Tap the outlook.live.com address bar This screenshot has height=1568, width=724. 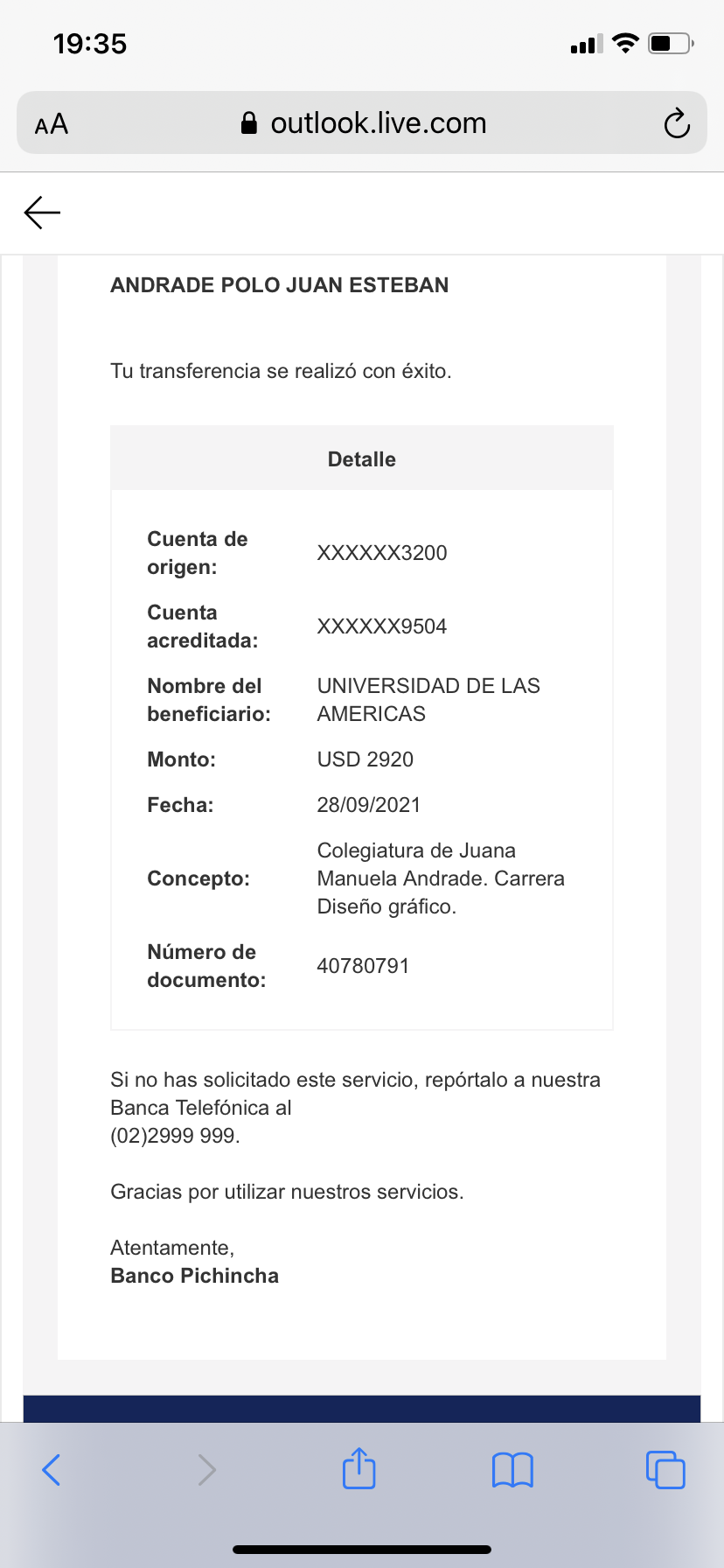[x=362, y=123]
